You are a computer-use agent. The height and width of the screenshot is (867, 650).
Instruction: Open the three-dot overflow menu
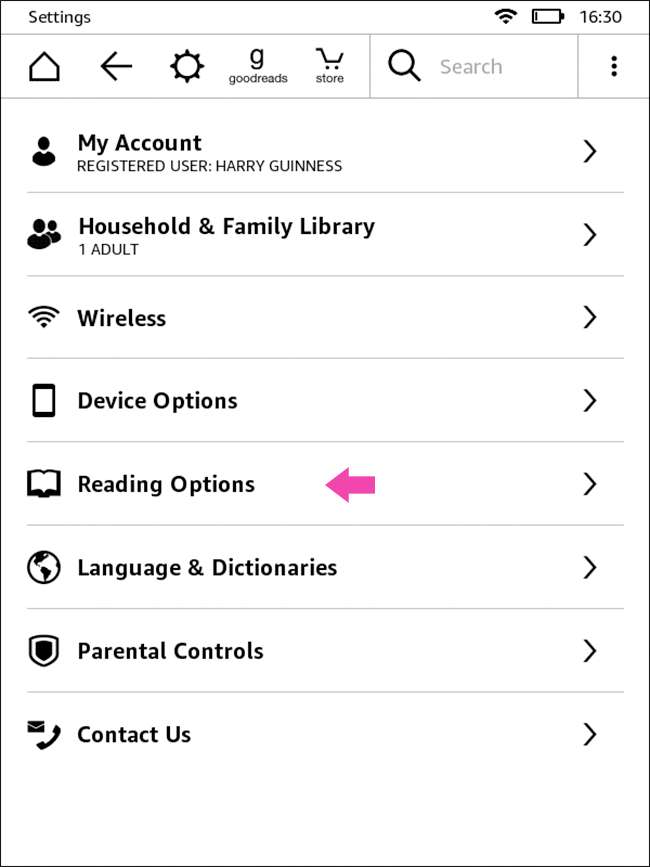pos(613,67)
